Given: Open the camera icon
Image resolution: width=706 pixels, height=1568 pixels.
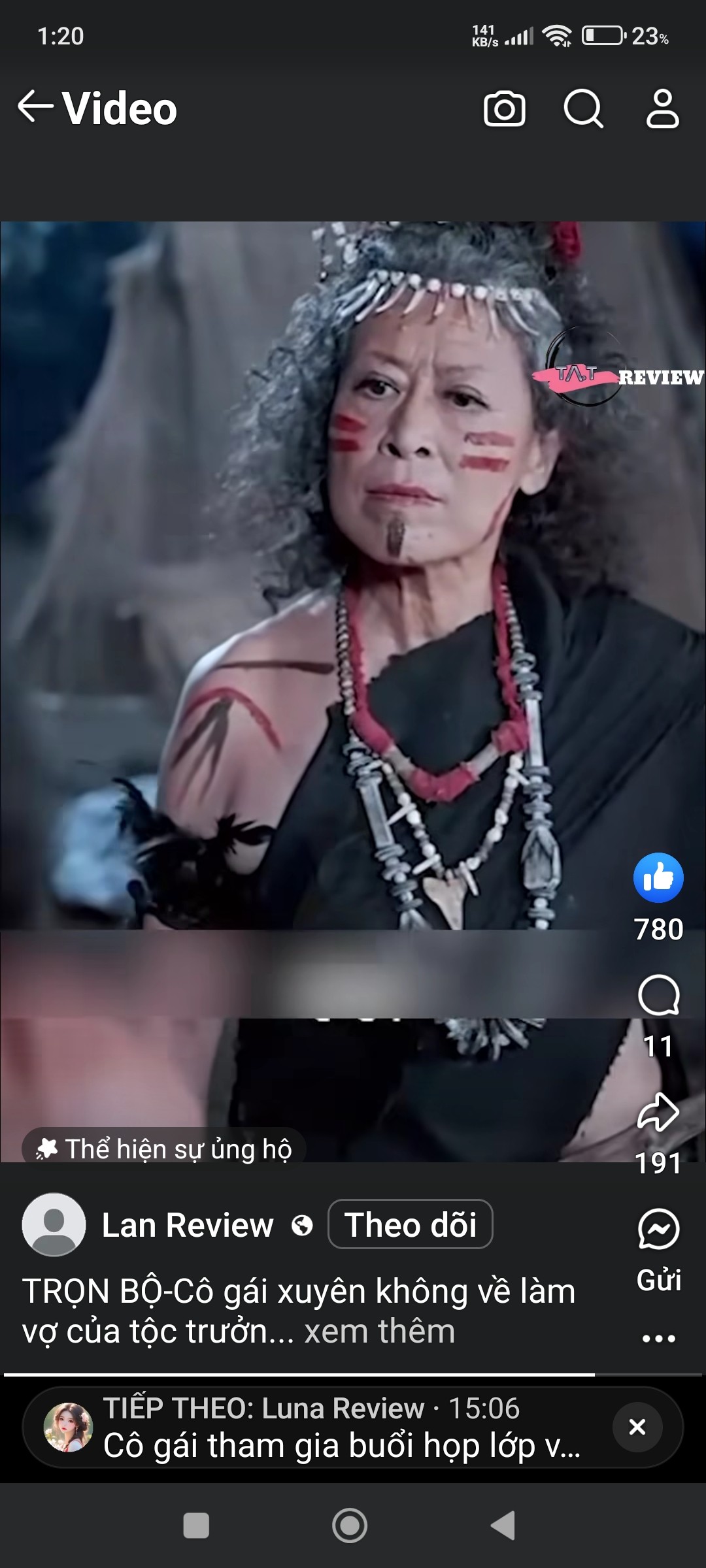Looking at the screenshot, I should point(504,108).
